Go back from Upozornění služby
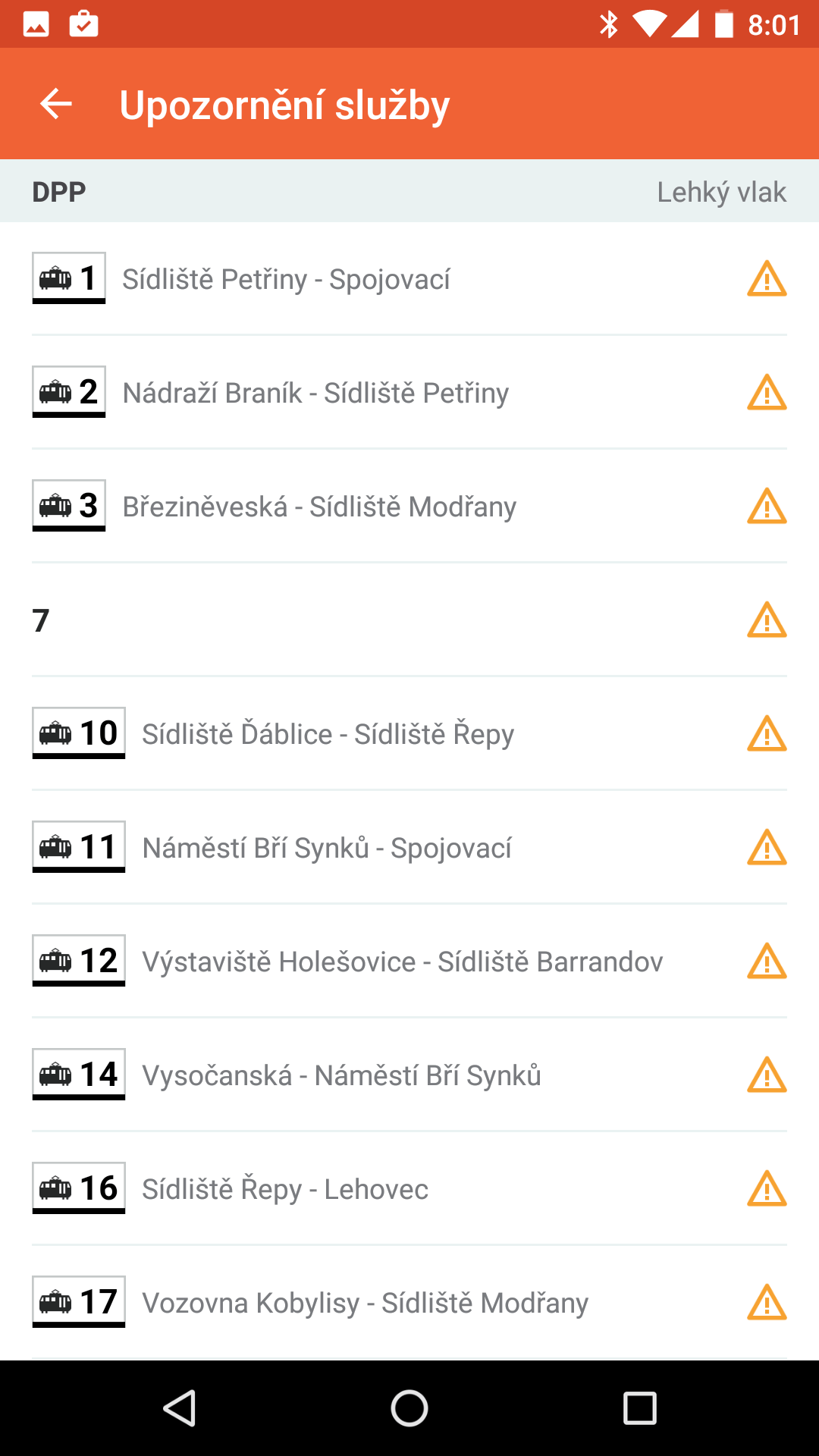This screenshot has width=819, height=1456. point(56,104)
